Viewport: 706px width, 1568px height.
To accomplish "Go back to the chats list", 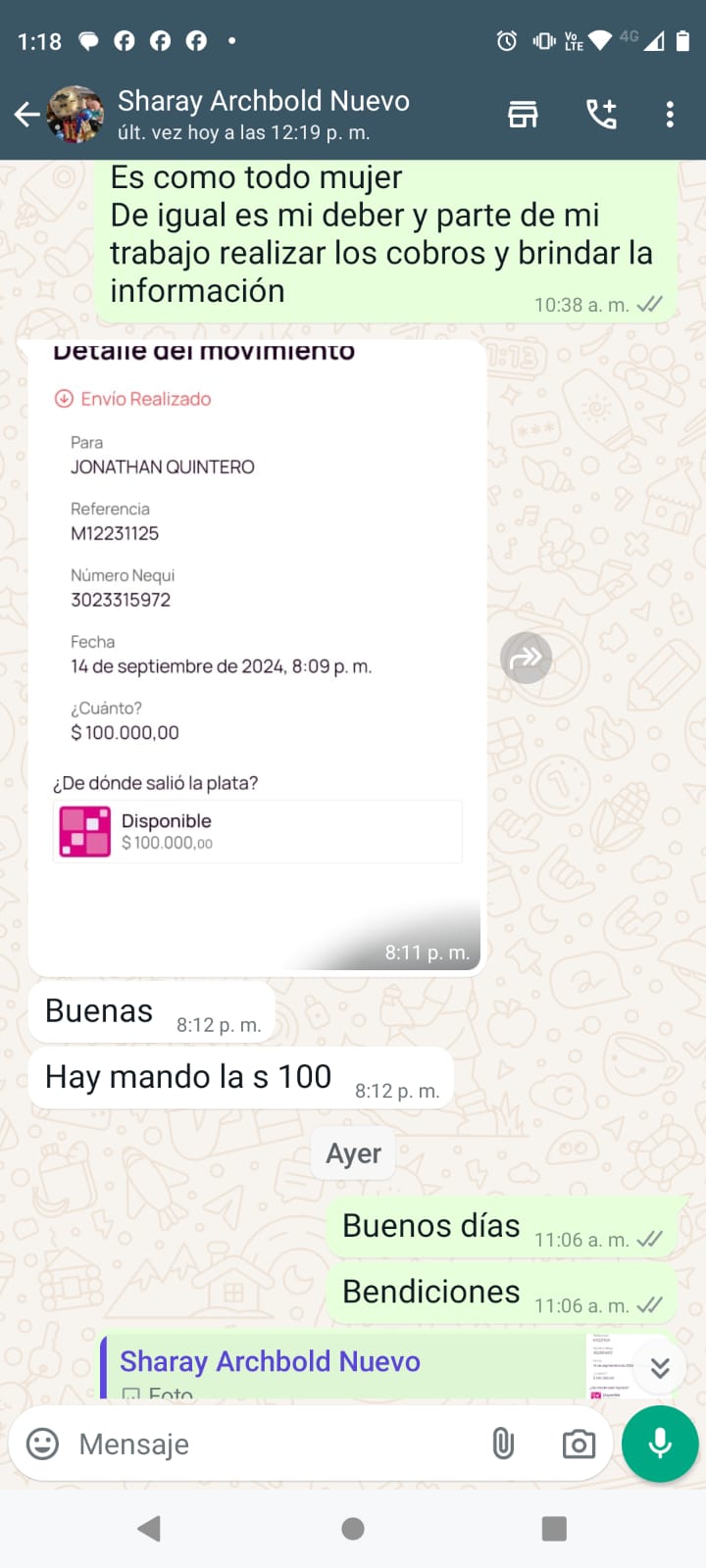I will click(x=27, y=116).
